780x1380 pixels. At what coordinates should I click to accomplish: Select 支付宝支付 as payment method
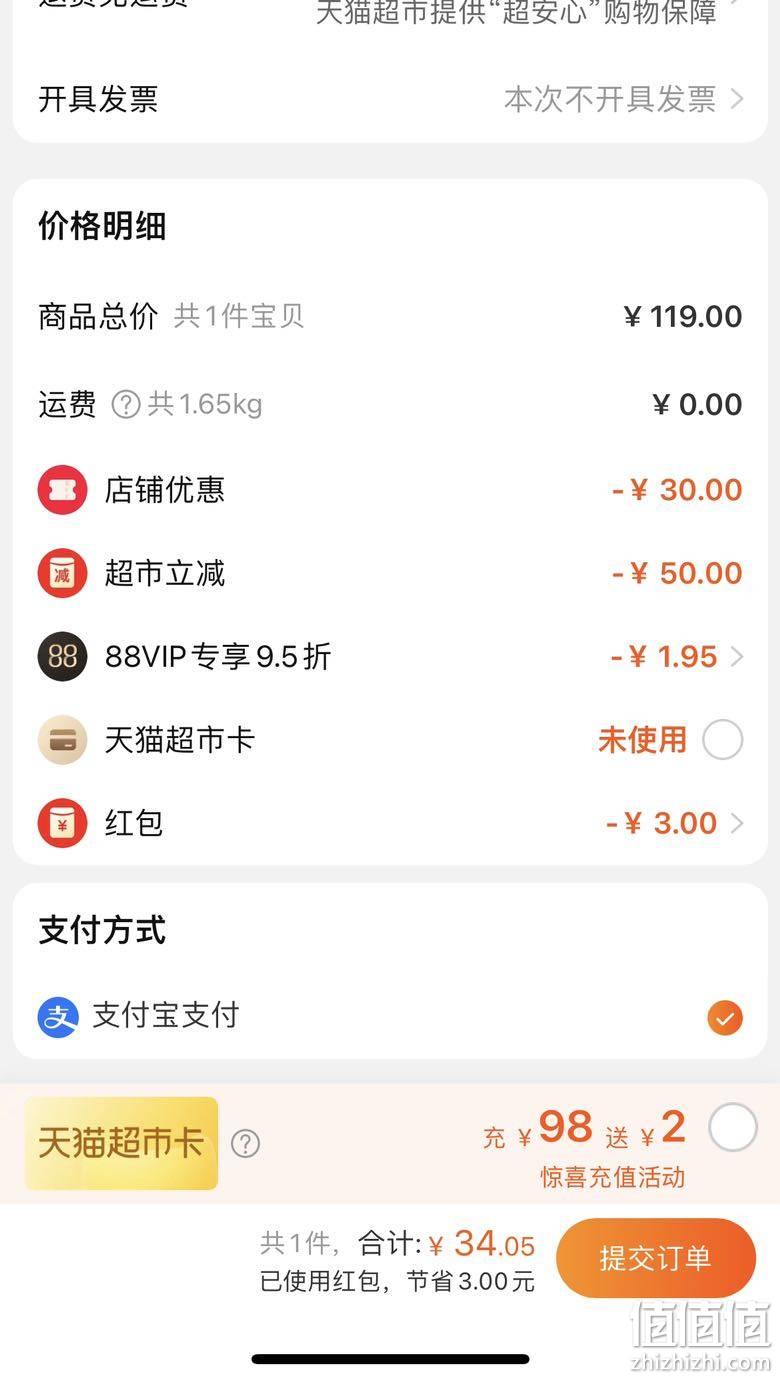pos(390,1017)
